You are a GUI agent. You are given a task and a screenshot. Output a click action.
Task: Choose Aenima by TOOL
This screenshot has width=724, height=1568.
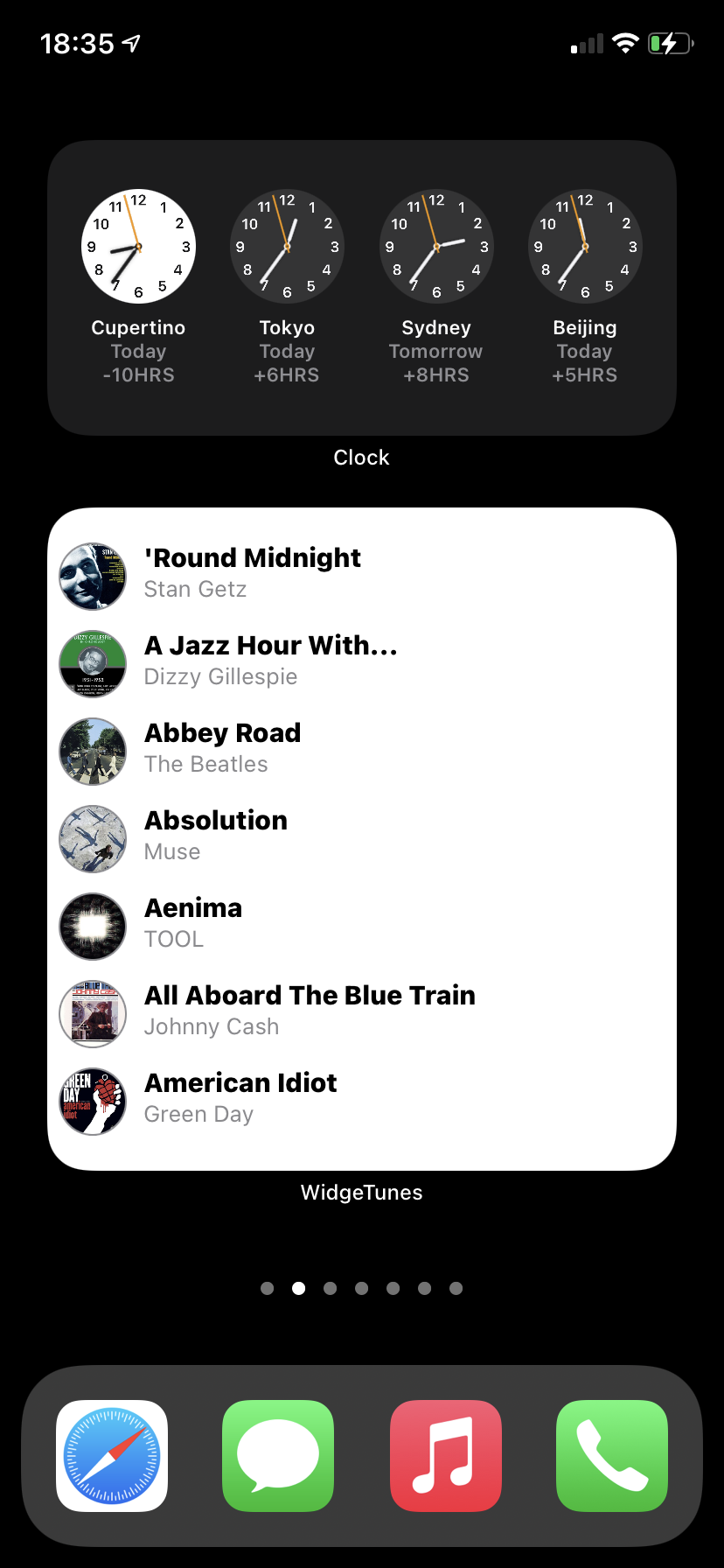point(192,924)
